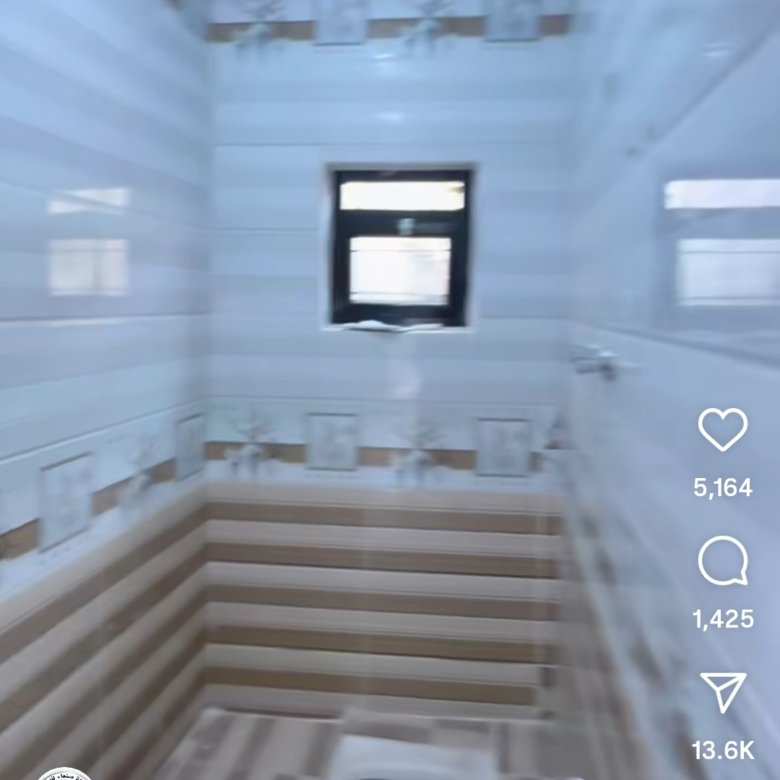Screen dimensions: 780x780
Task: Share this reel via the paper plane icon
Action: pyautogui.click(x=722, y=692)
